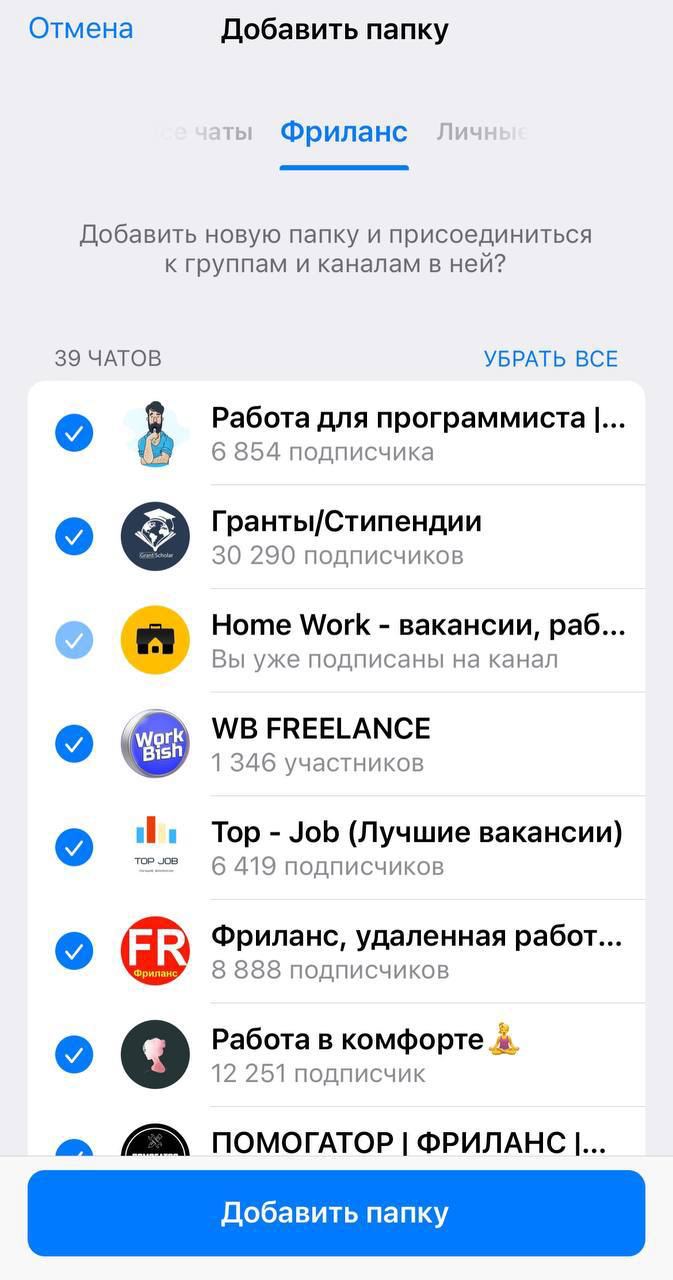Screen dimensions: 673x1280
Task: Select the Фриланс folder tab
Action: (343, 132)
